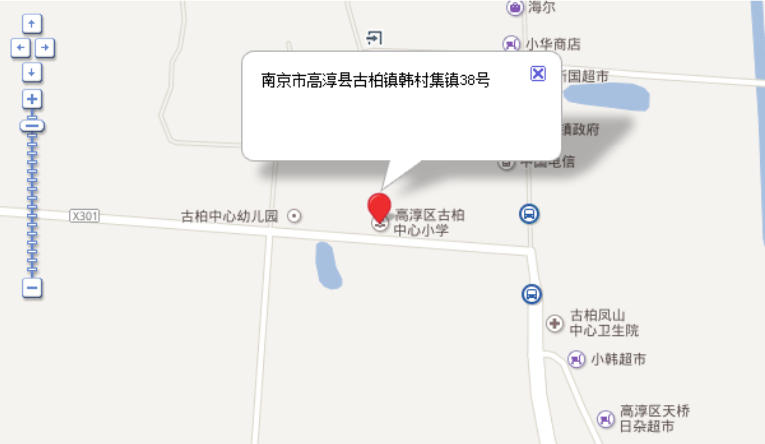
Task: Select the bus stop near 中国电信
Action: (529, 213)
